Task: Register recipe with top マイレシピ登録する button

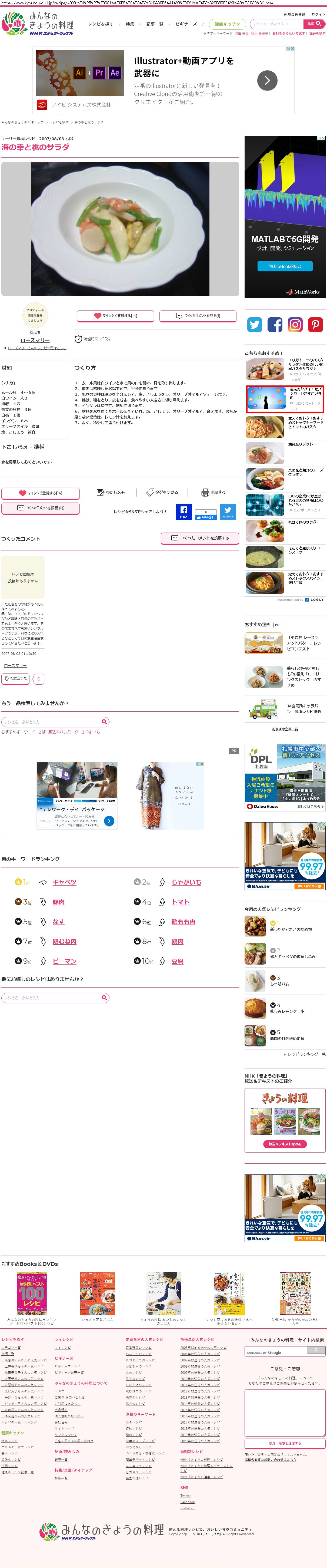Action: (115, 315)
